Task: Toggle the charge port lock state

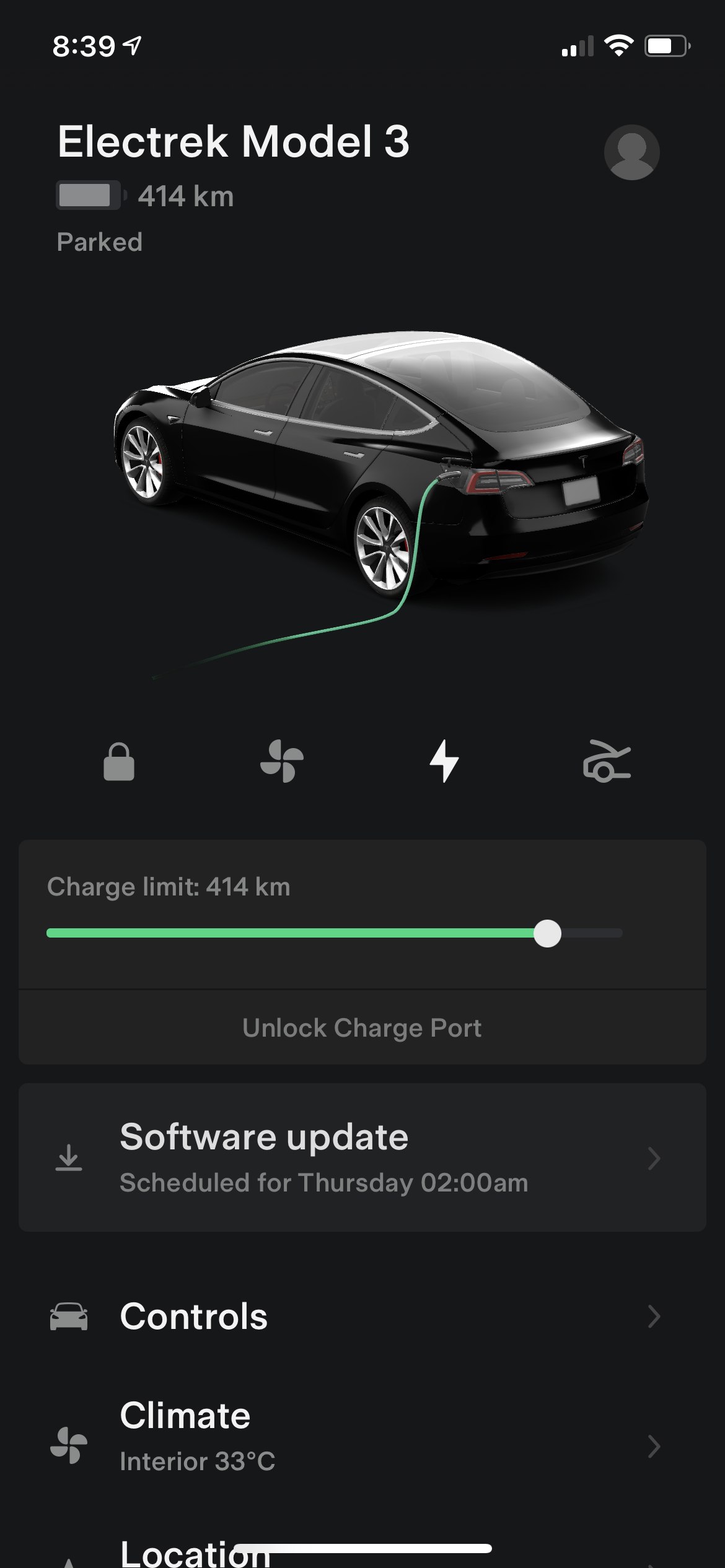Action: 362,1027
